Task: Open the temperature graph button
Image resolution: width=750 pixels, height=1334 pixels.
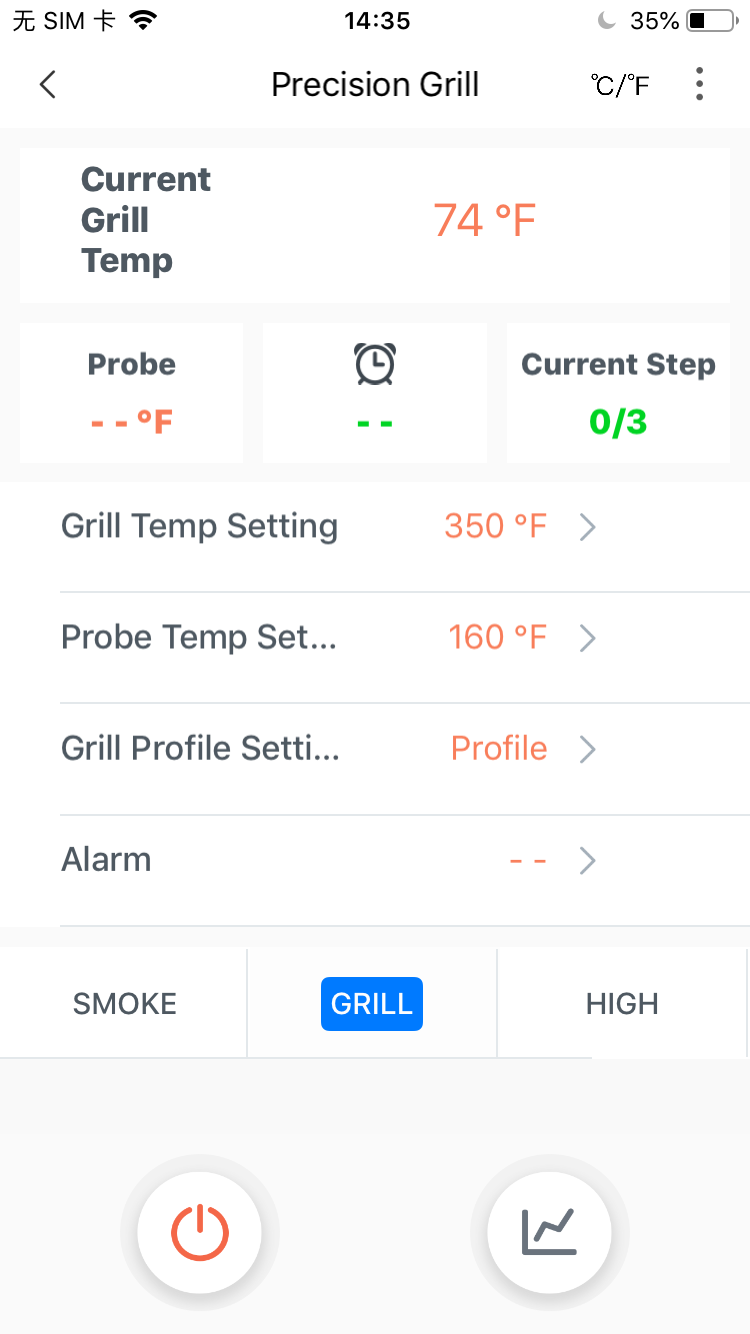Action: point(549,1232)
